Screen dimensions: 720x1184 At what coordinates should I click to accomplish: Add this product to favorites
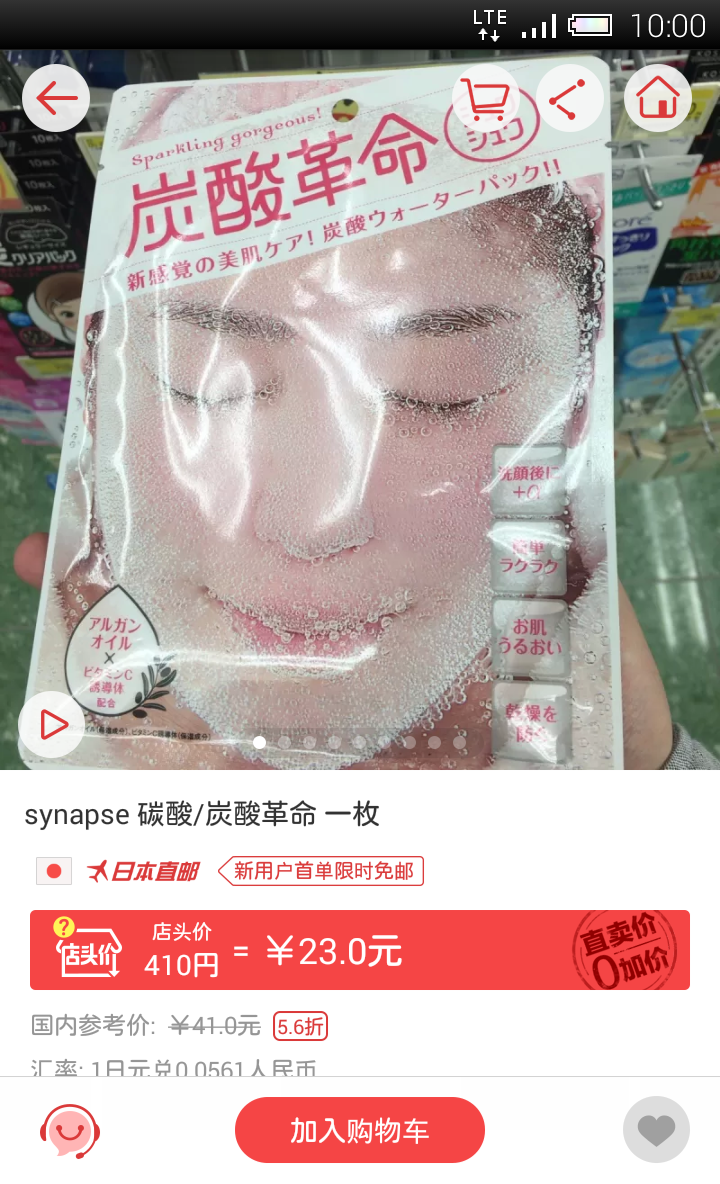(656, 1130)
